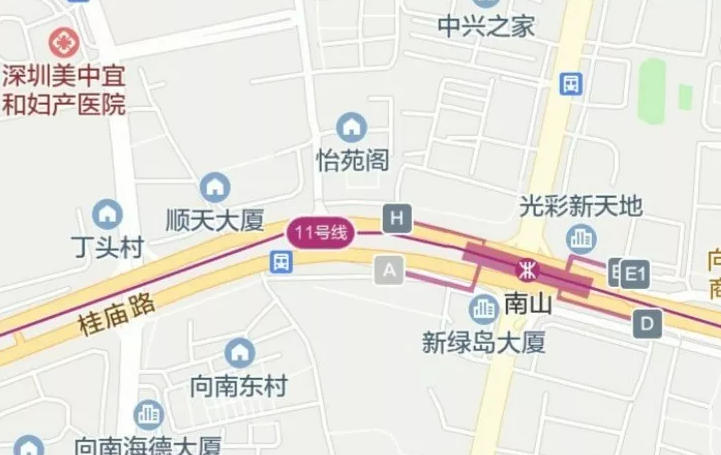Tap the 顺天大厦 building marker

pyautogui.click(x=215, y=187)
